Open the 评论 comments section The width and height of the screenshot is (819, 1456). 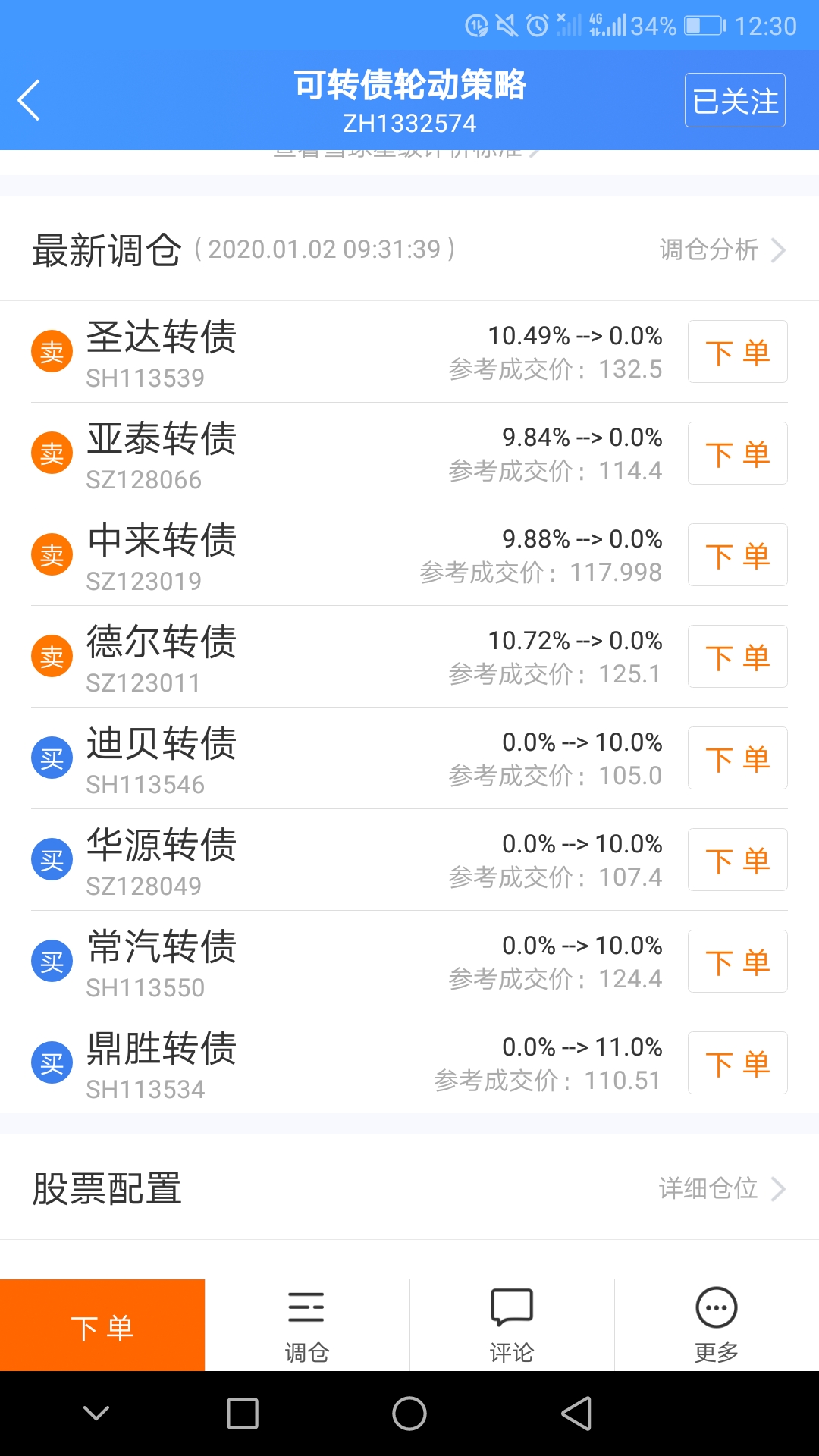(x=512, y=1326)
